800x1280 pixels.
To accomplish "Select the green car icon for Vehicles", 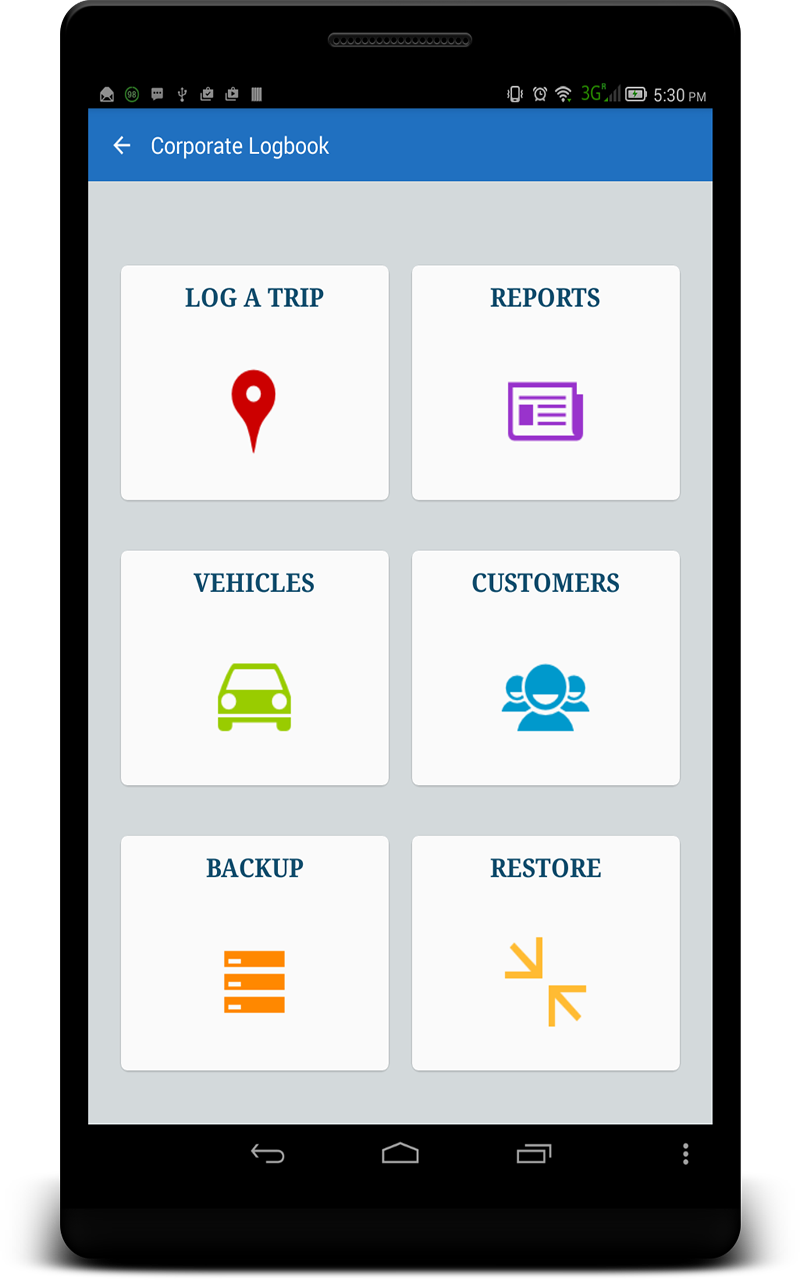I will pos(254,696).
